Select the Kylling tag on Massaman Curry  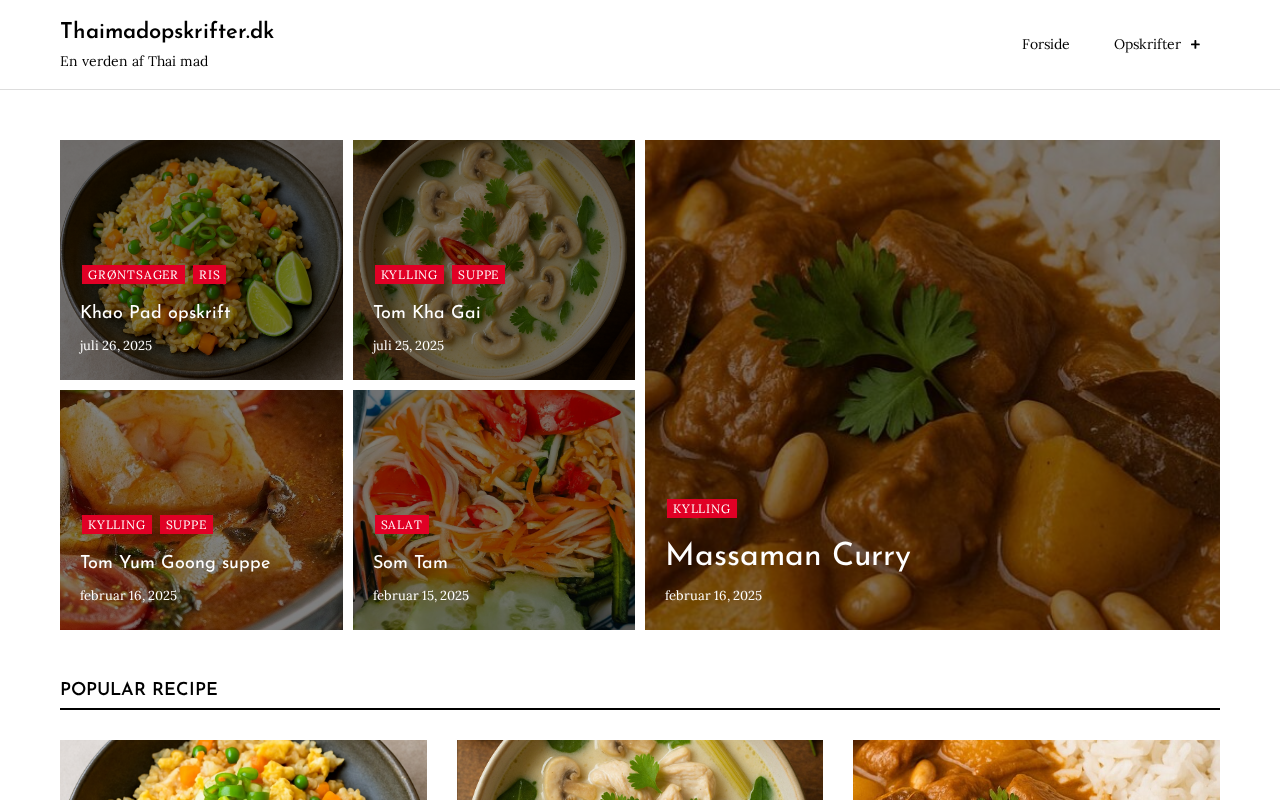pos(701,509)
